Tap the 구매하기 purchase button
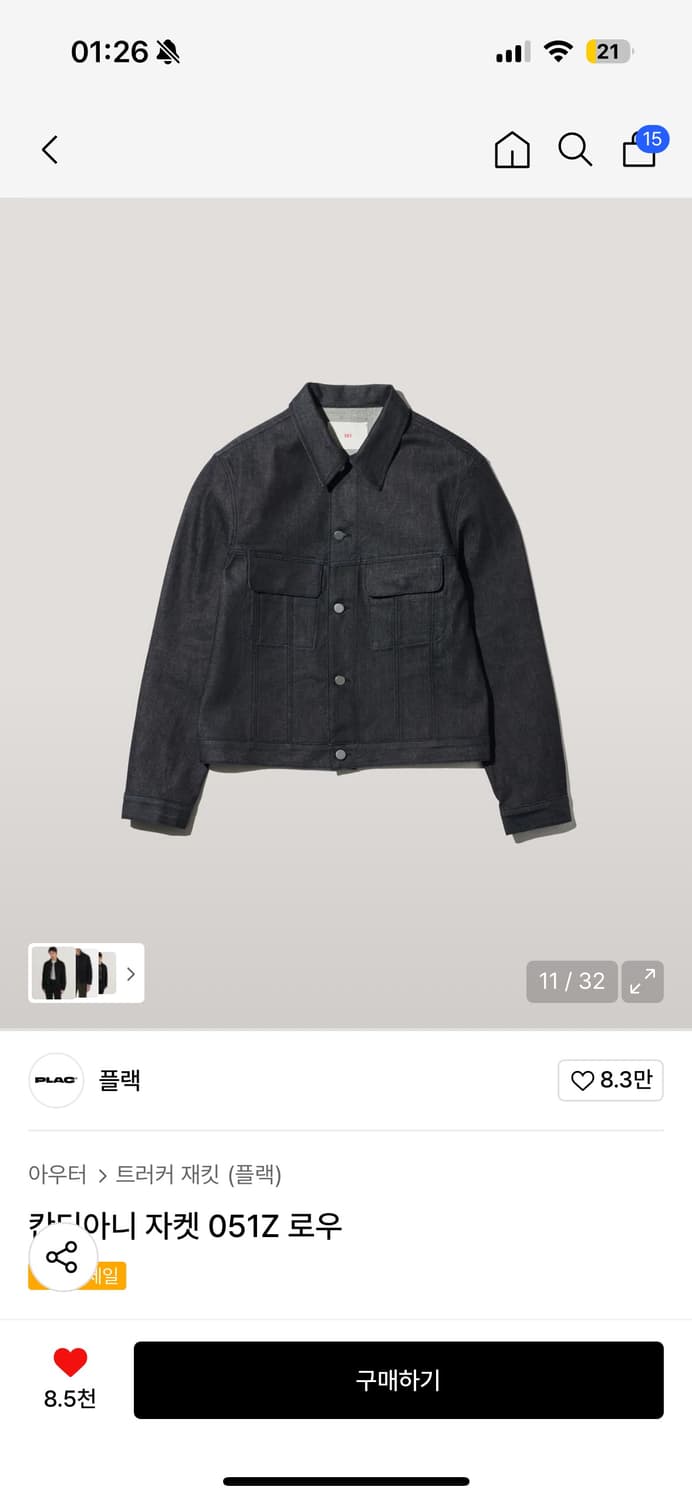The image size is (692, 1500). 398,1380
